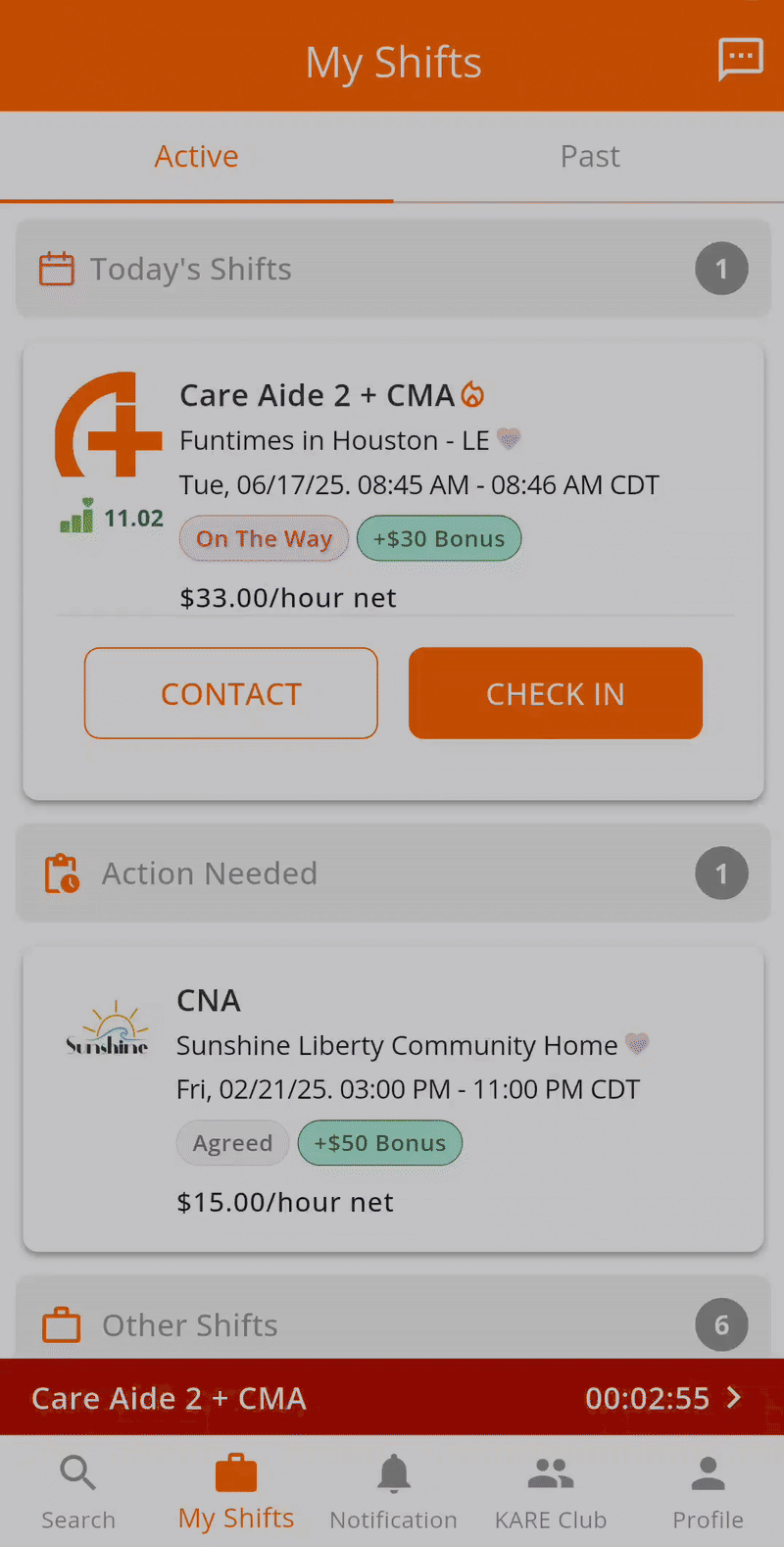This screenshot has width=784, height=1547.
Task: Switch to the Past tab
Action: click(x=589, y=157)
